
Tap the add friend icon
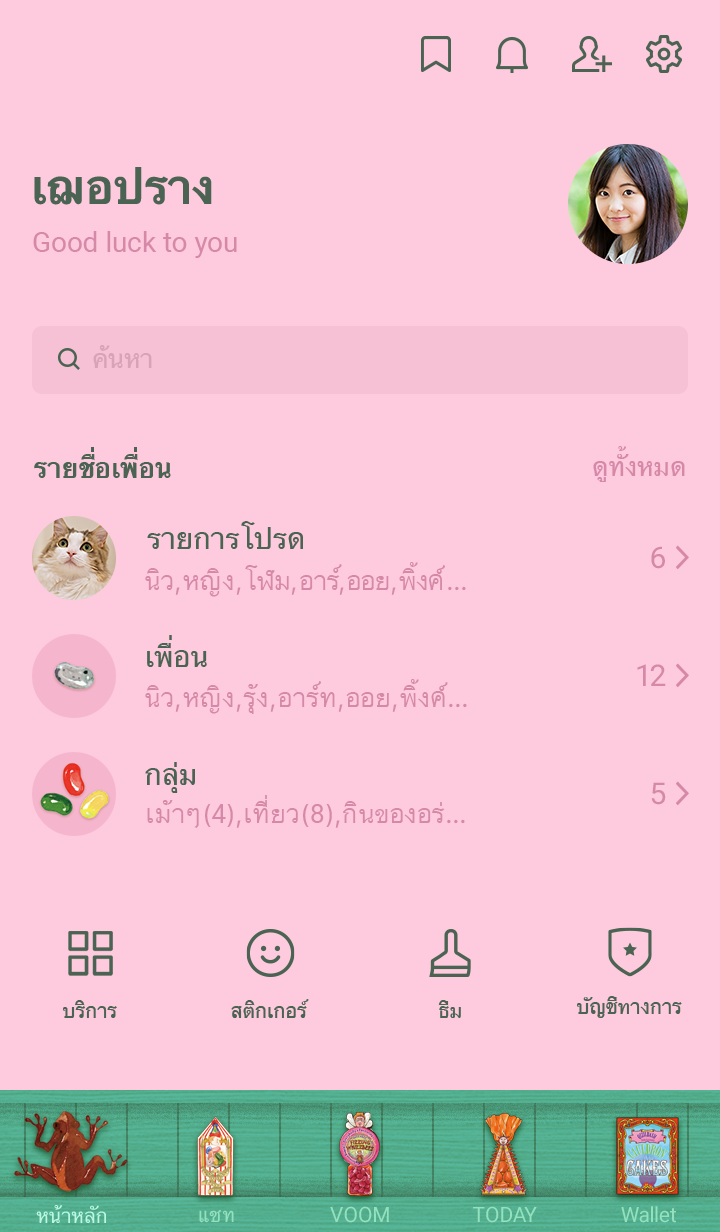click(590, 55)
